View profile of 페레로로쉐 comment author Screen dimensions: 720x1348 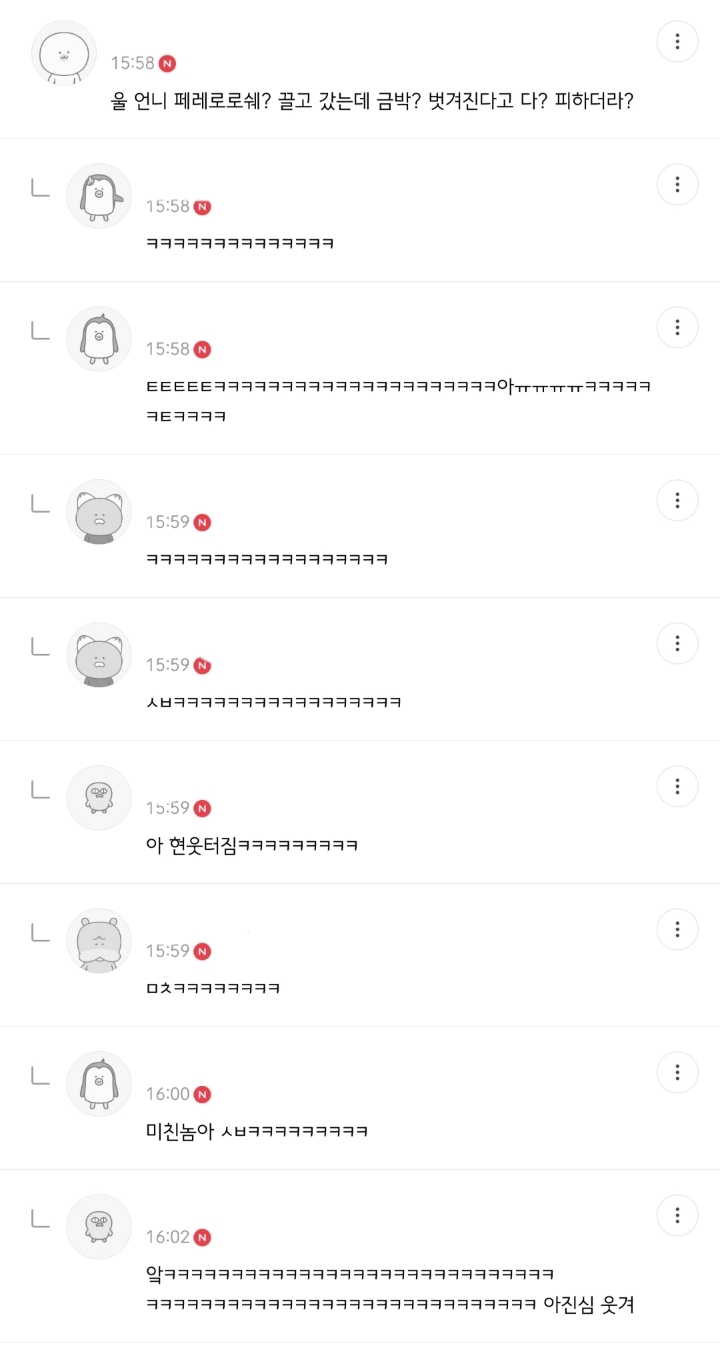coord(64,52)
